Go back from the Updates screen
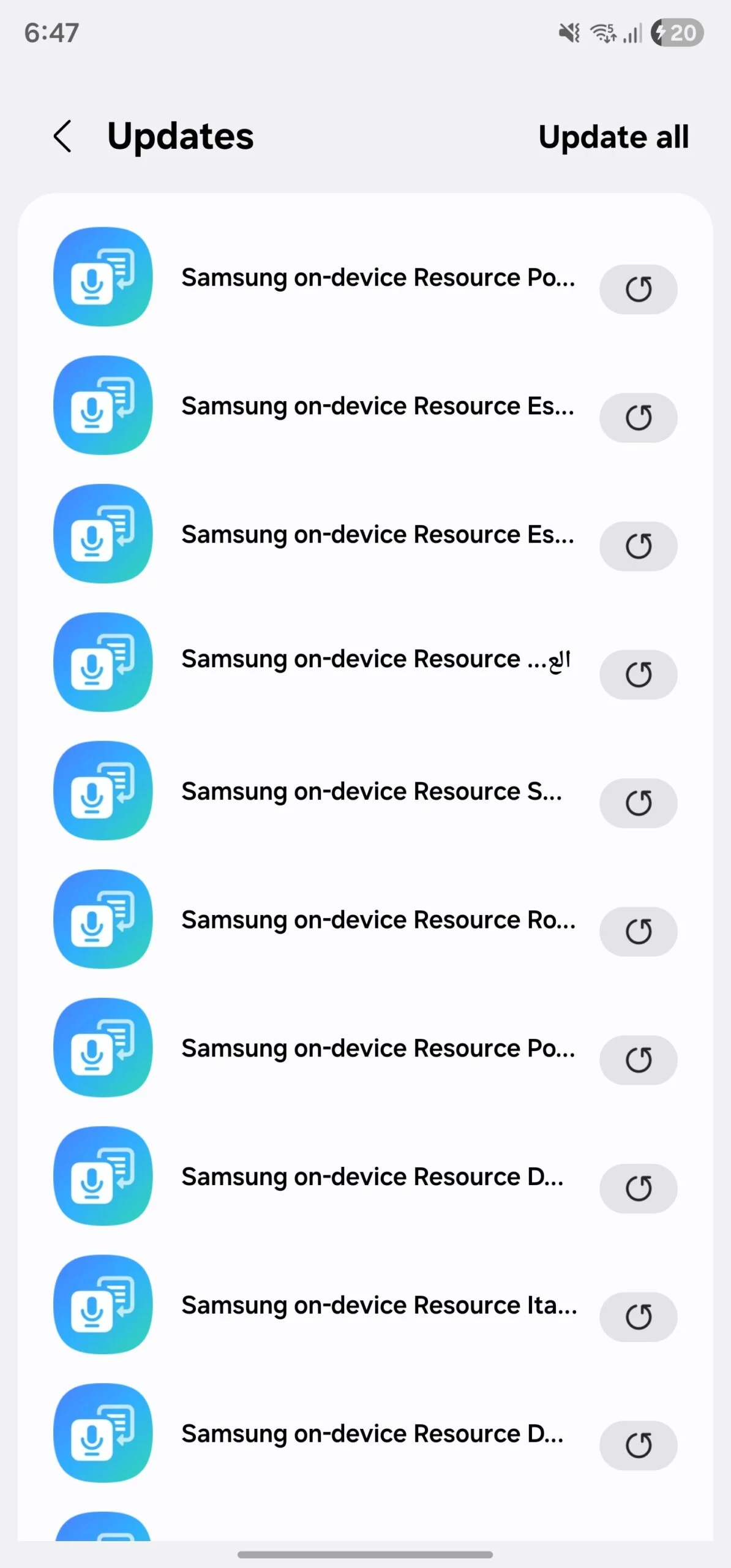The width and height of the screenshot is (731, 1568). click(63, 136)
